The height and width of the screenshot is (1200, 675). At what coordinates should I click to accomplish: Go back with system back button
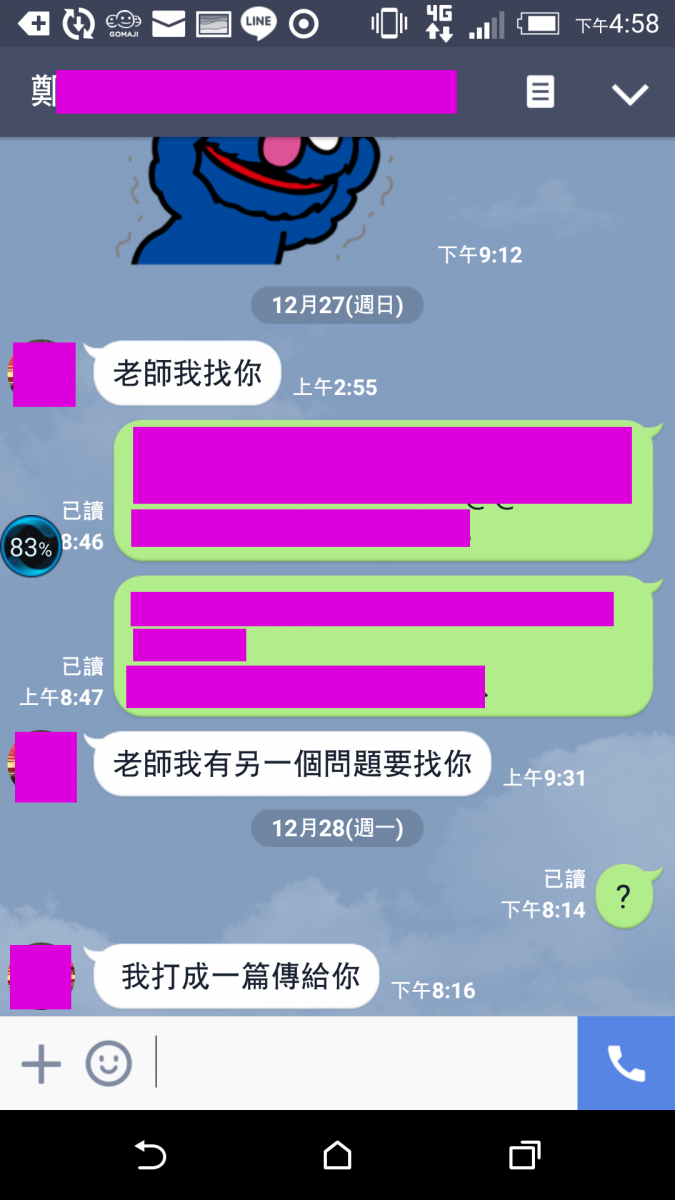coord(150,1156)
